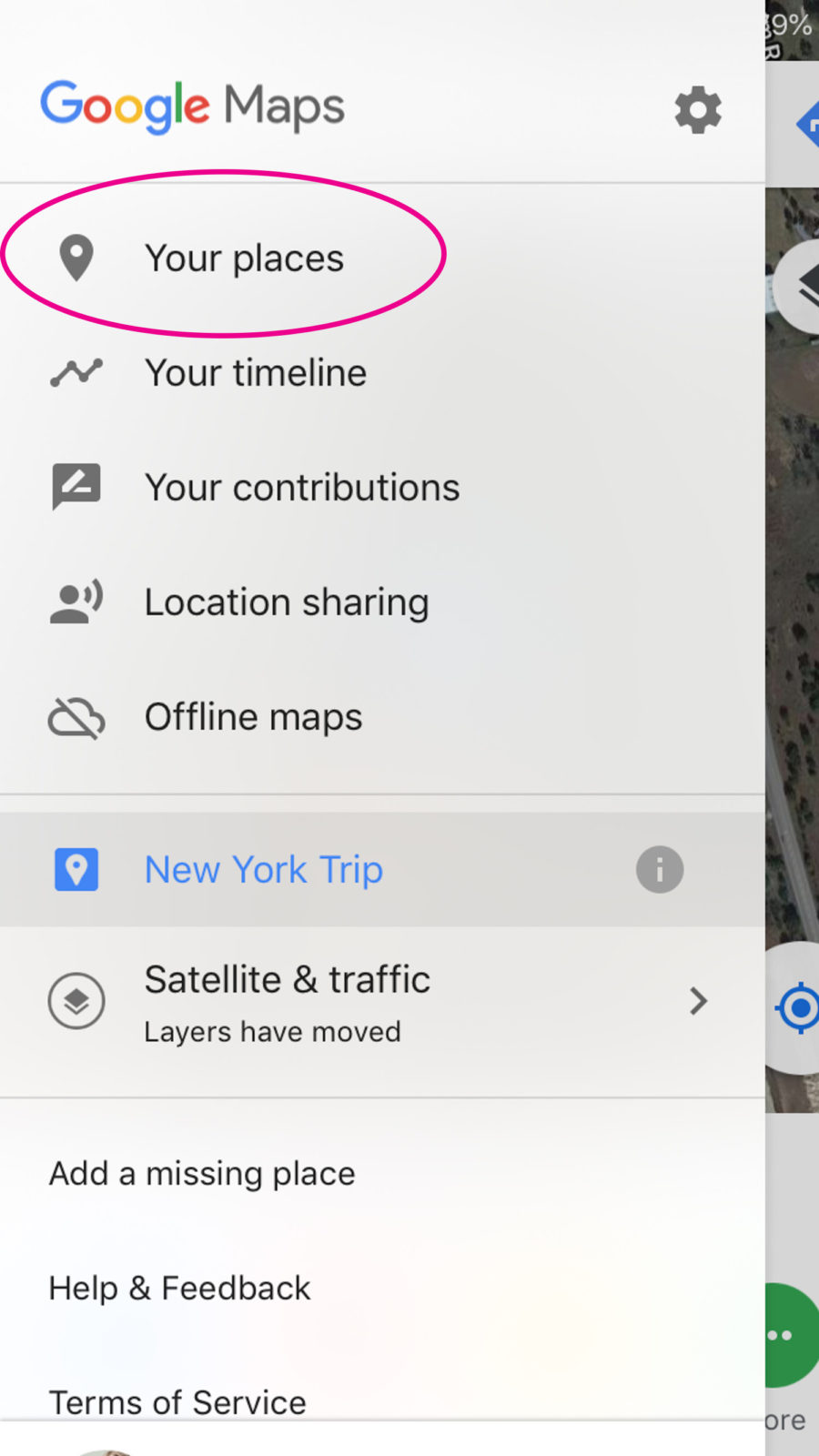Select Offline maps menu entry
Viewport: 819px width, 1456px height.
point(253,717)
